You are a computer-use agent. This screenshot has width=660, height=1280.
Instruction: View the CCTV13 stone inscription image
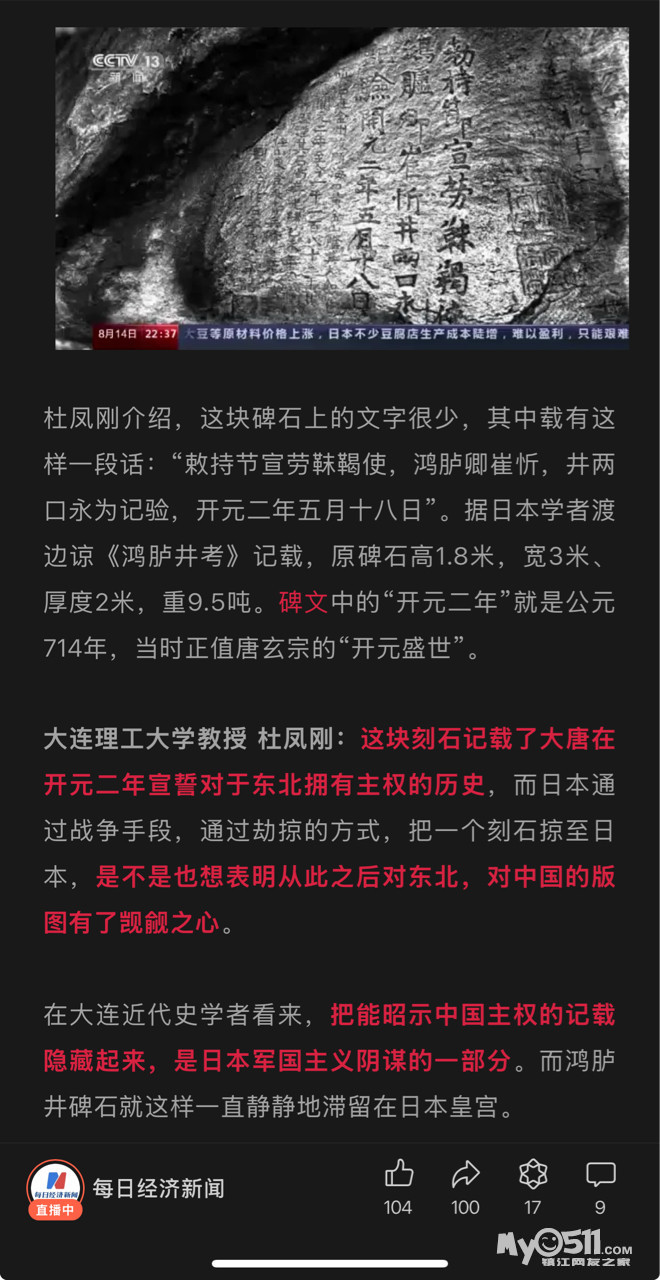tap(342, 188)
